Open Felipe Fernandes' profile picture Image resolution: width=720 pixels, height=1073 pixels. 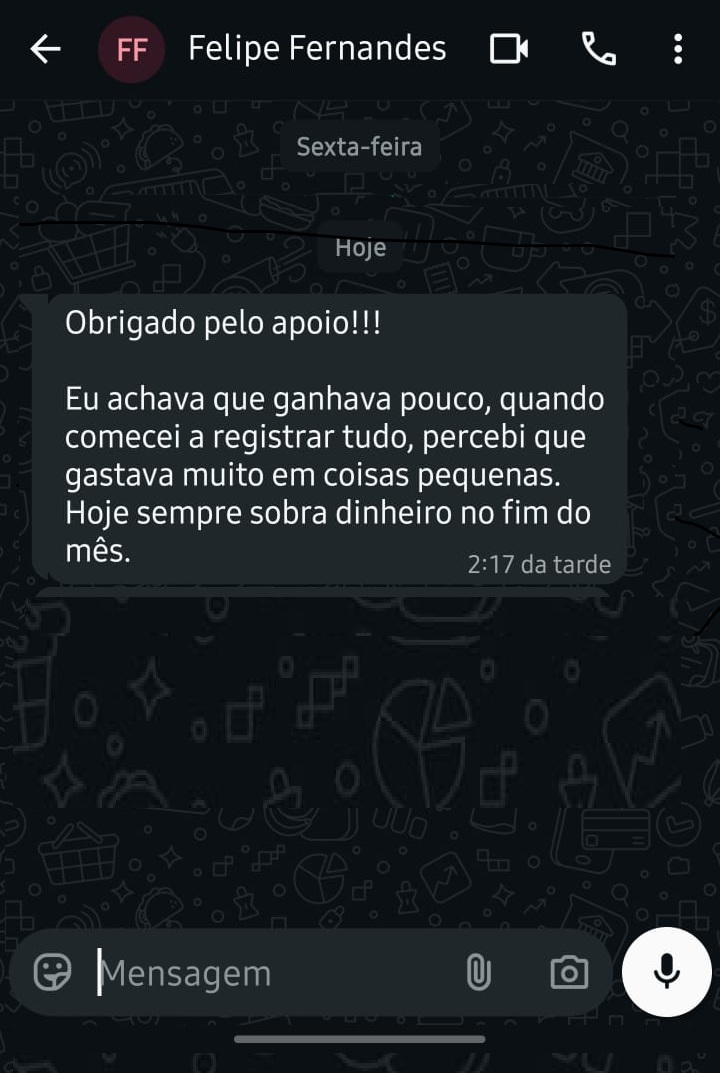131,48
